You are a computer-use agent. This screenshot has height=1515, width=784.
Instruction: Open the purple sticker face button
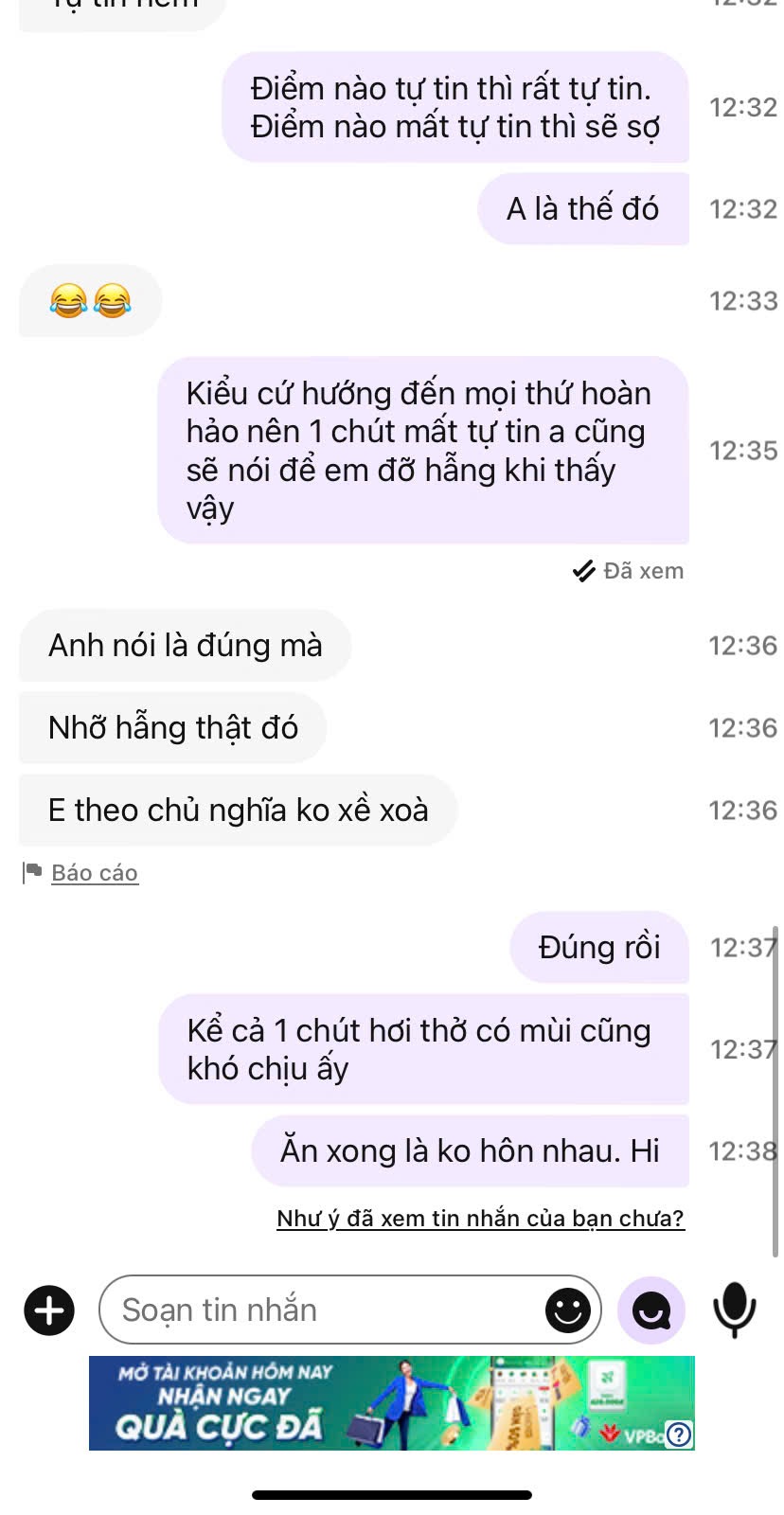point(651,1310)
